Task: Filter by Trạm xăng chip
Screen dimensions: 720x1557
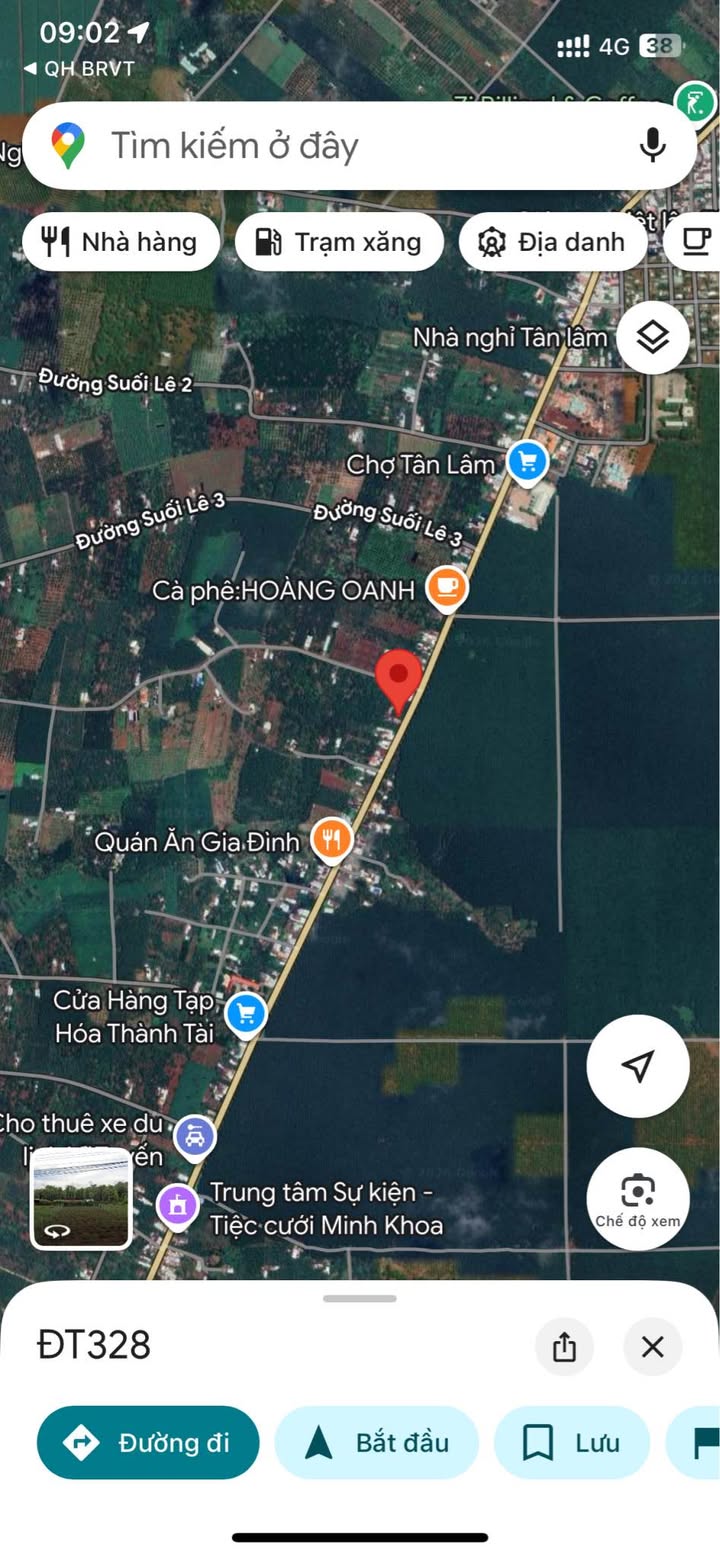Action: pyautogui.click(x=339, y=242)
